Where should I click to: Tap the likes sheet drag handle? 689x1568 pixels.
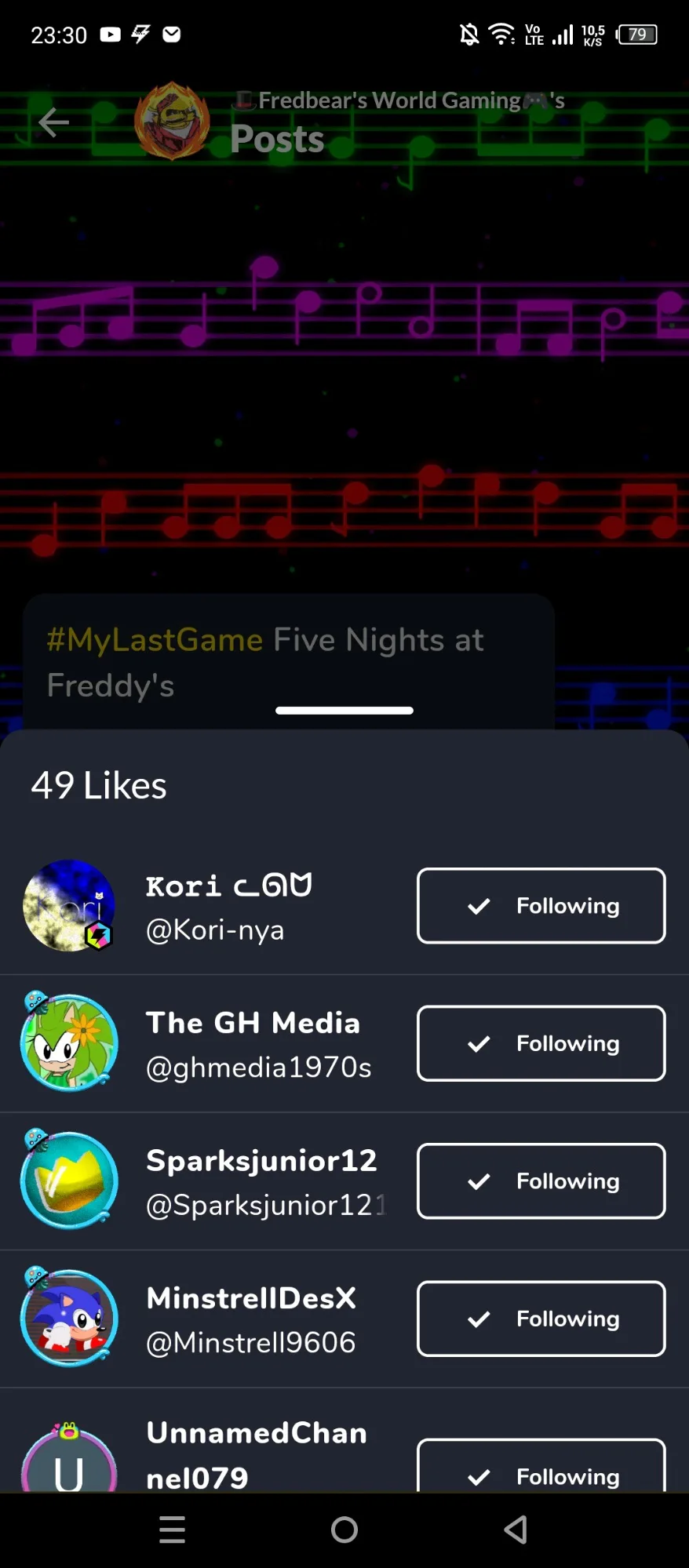[x=344, y=711]
